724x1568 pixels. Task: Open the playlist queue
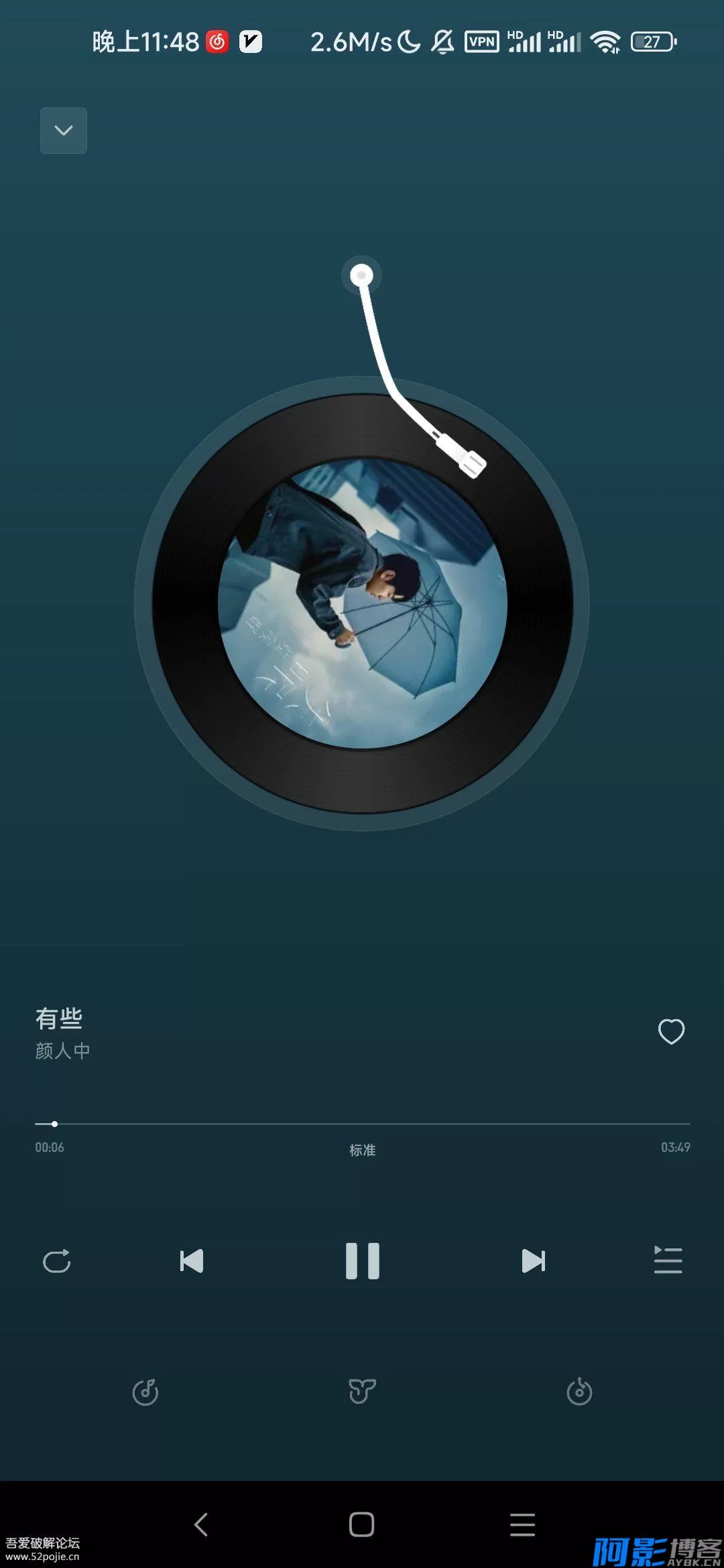pyautogui.click(x=668, y=1260)
